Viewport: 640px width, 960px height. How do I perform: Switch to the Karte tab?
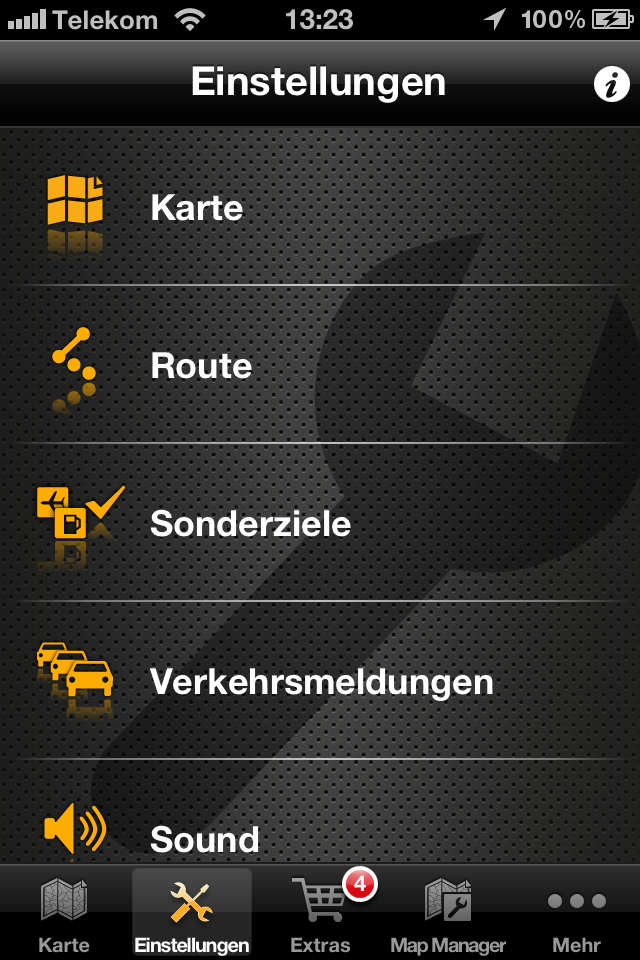pyautogui.click(x=64, y=914)
